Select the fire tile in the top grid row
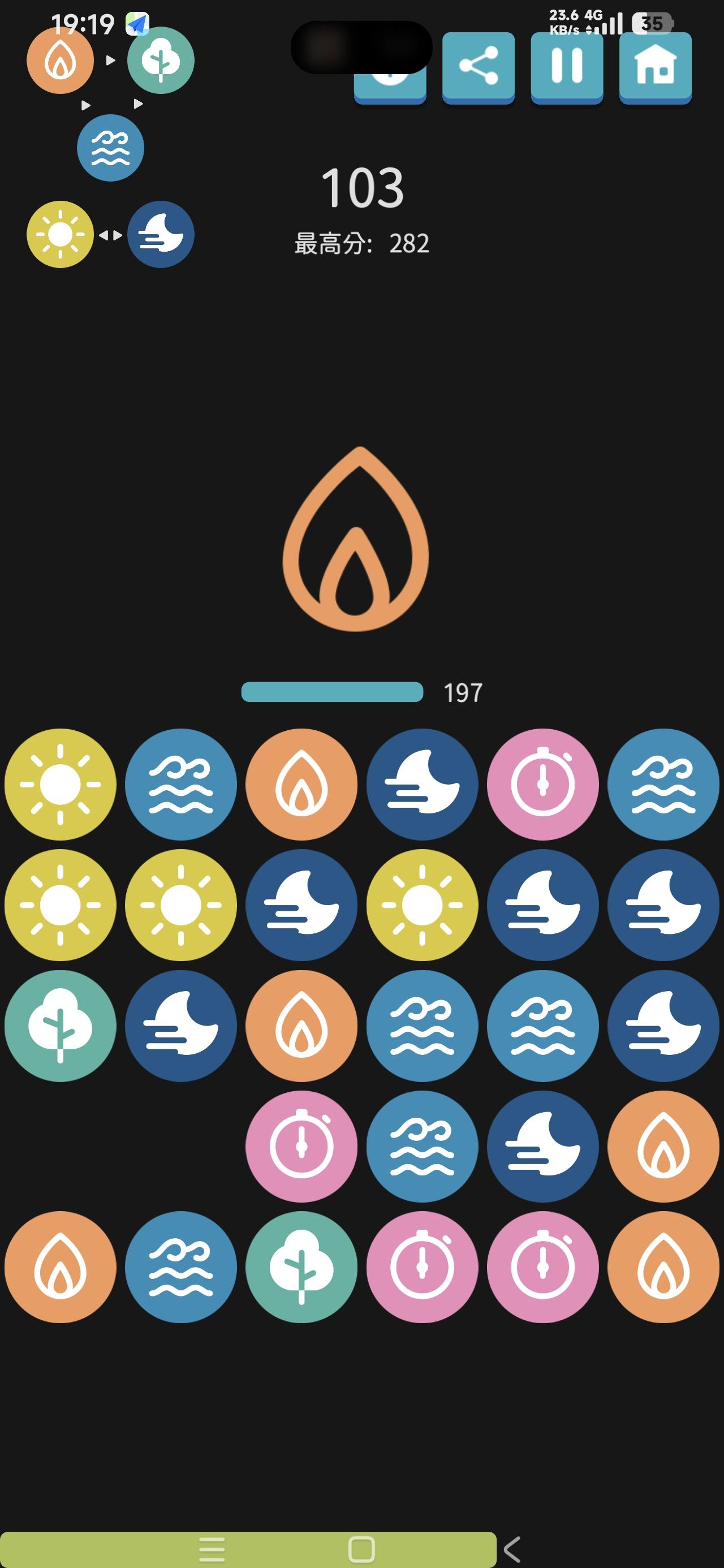Viewport: 724px width, 1568px height. [x=301, y=785]
